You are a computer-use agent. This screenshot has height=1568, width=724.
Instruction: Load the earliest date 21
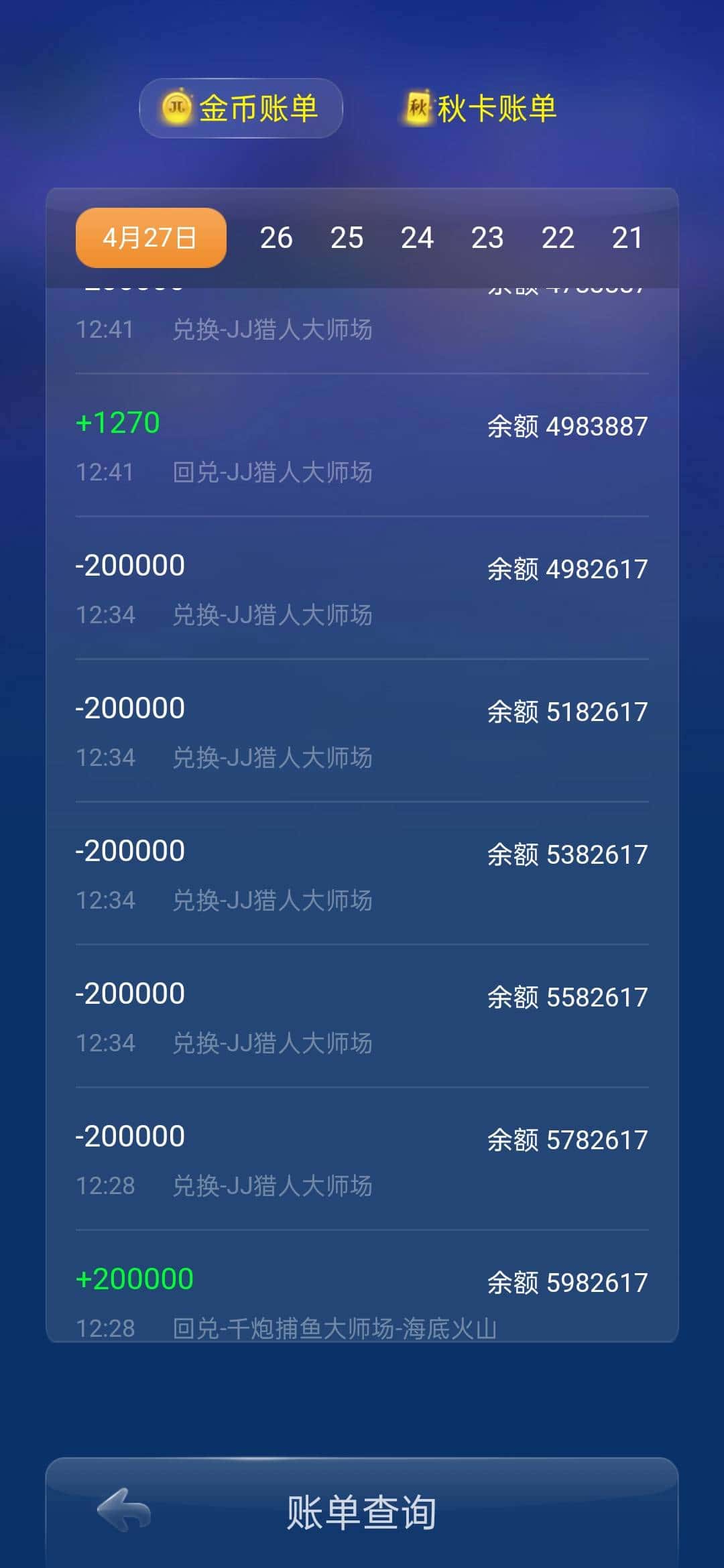point(628,238)
